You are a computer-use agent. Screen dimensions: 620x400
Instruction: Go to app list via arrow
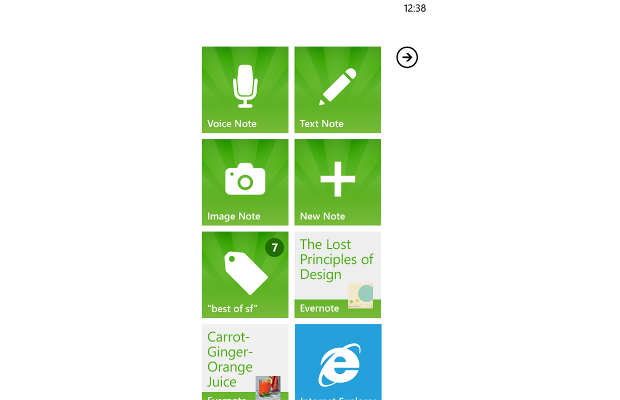pos(407,57)
